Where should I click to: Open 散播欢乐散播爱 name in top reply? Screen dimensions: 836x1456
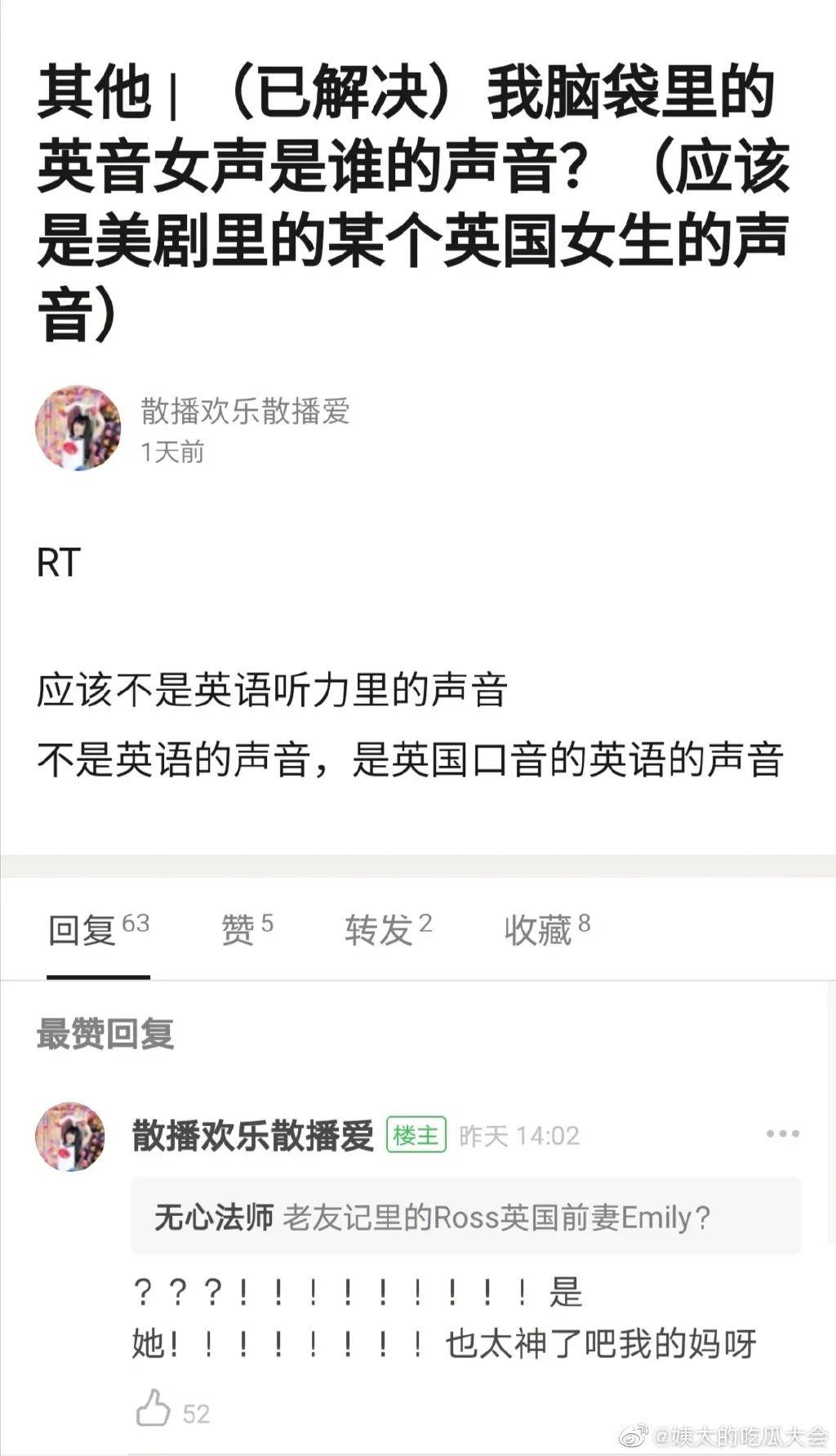click(253, 1136)
